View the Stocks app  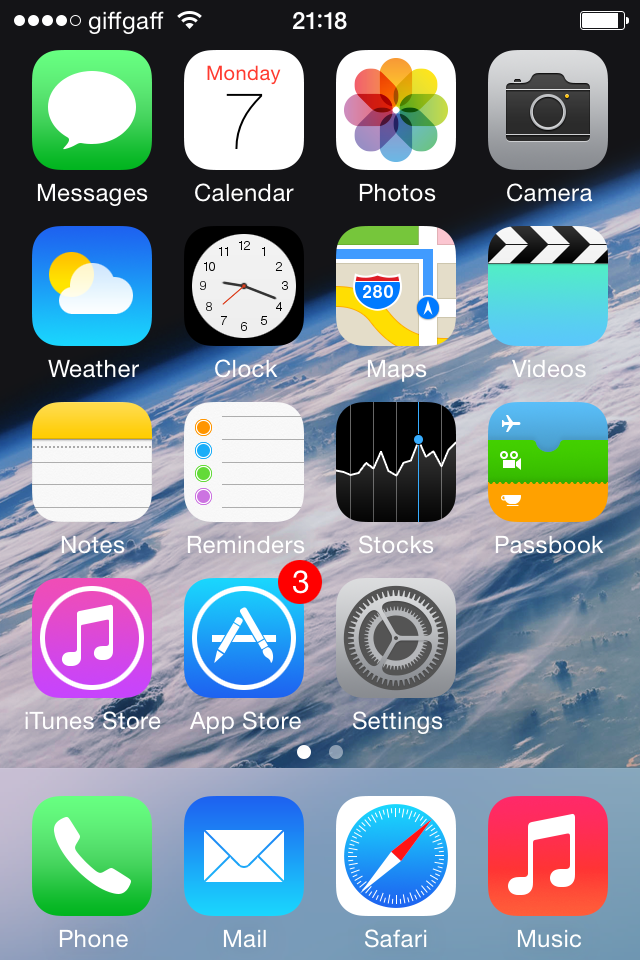point(396,462)
